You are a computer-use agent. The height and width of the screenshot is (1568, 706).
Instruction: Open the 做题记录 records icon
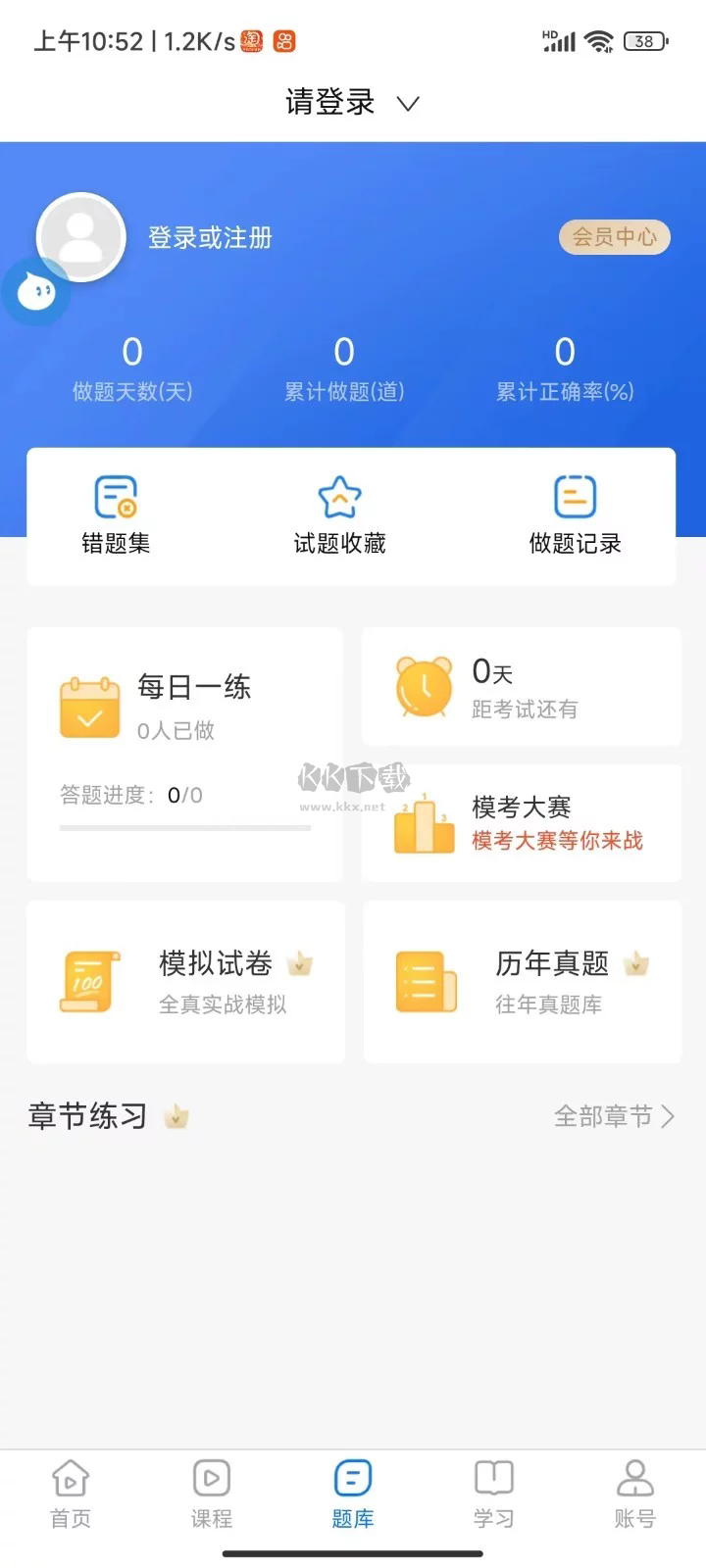574,497
